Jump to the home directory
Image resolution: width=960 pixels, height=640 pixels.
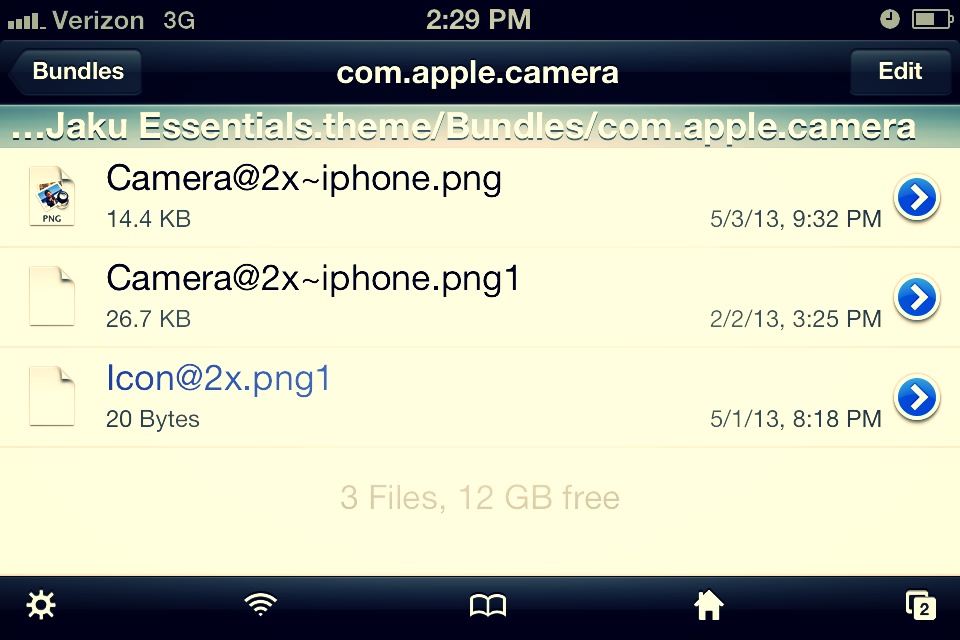click(708, 605)
